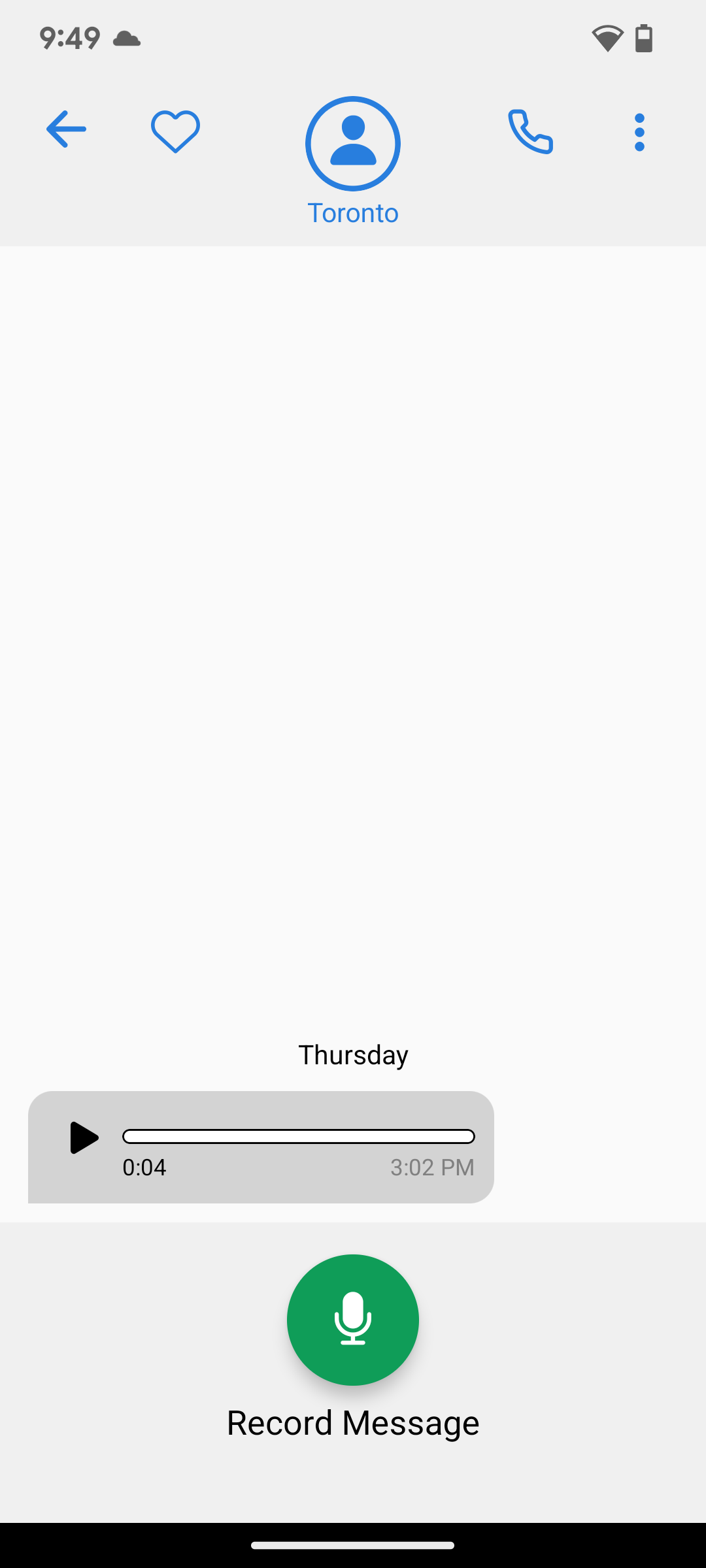Viewport: 706px width, 1568px height.
Task: Go back using the arrow icon
Action: point(66,129)
